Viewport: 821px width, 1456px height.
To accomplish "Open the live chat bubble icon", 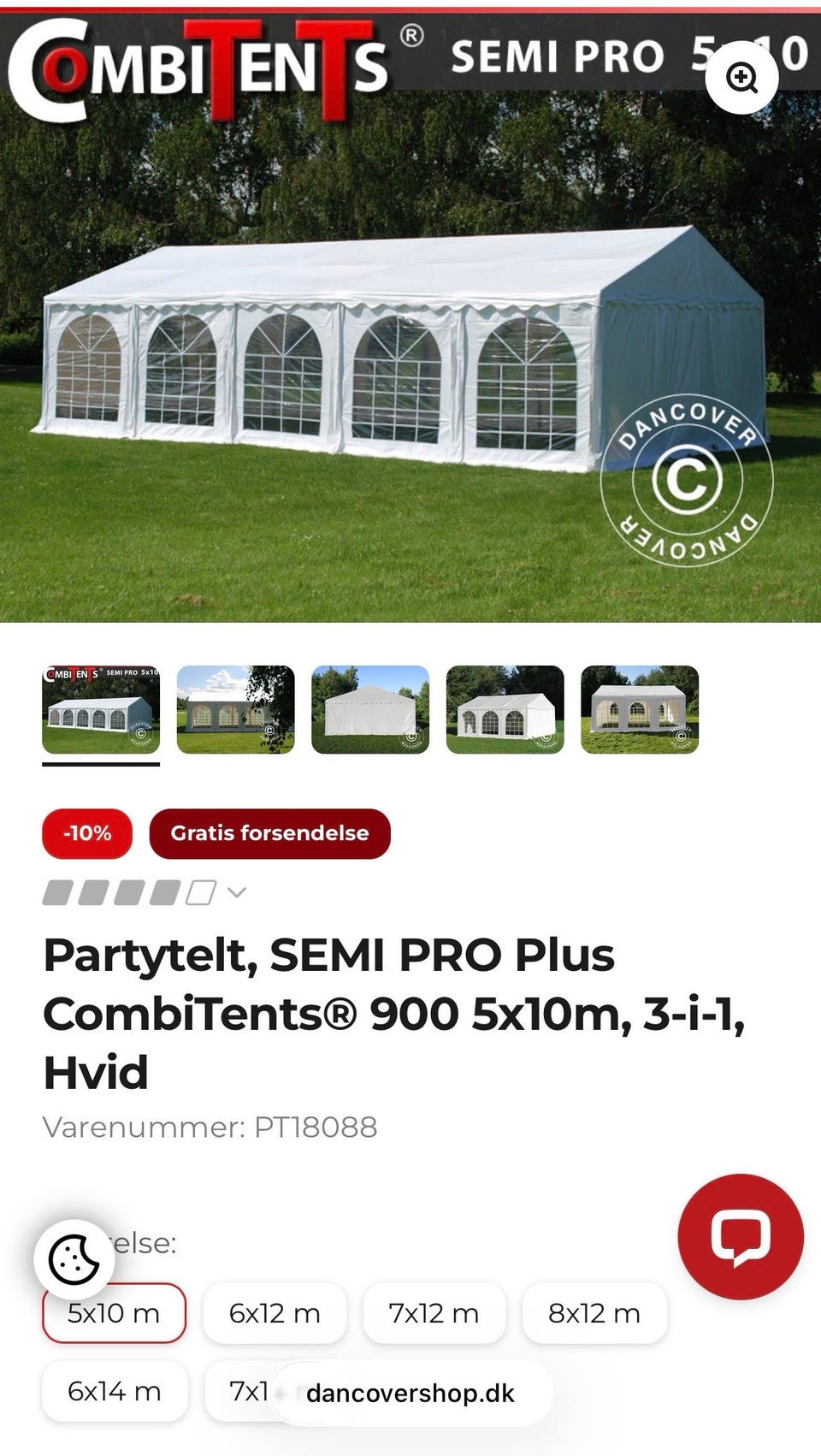I will coord(742,1234).
